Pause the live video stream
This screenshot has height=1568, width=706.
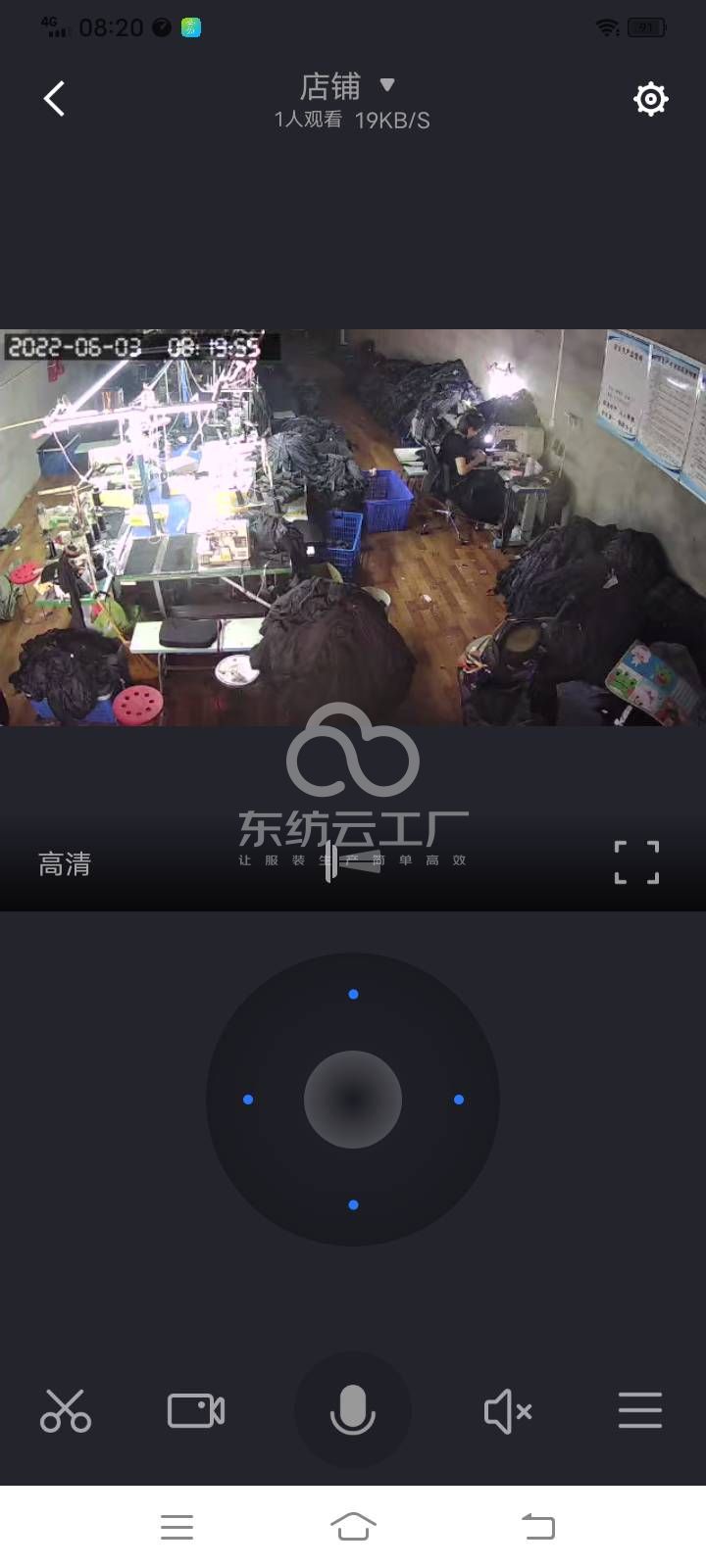coord(331,863)
